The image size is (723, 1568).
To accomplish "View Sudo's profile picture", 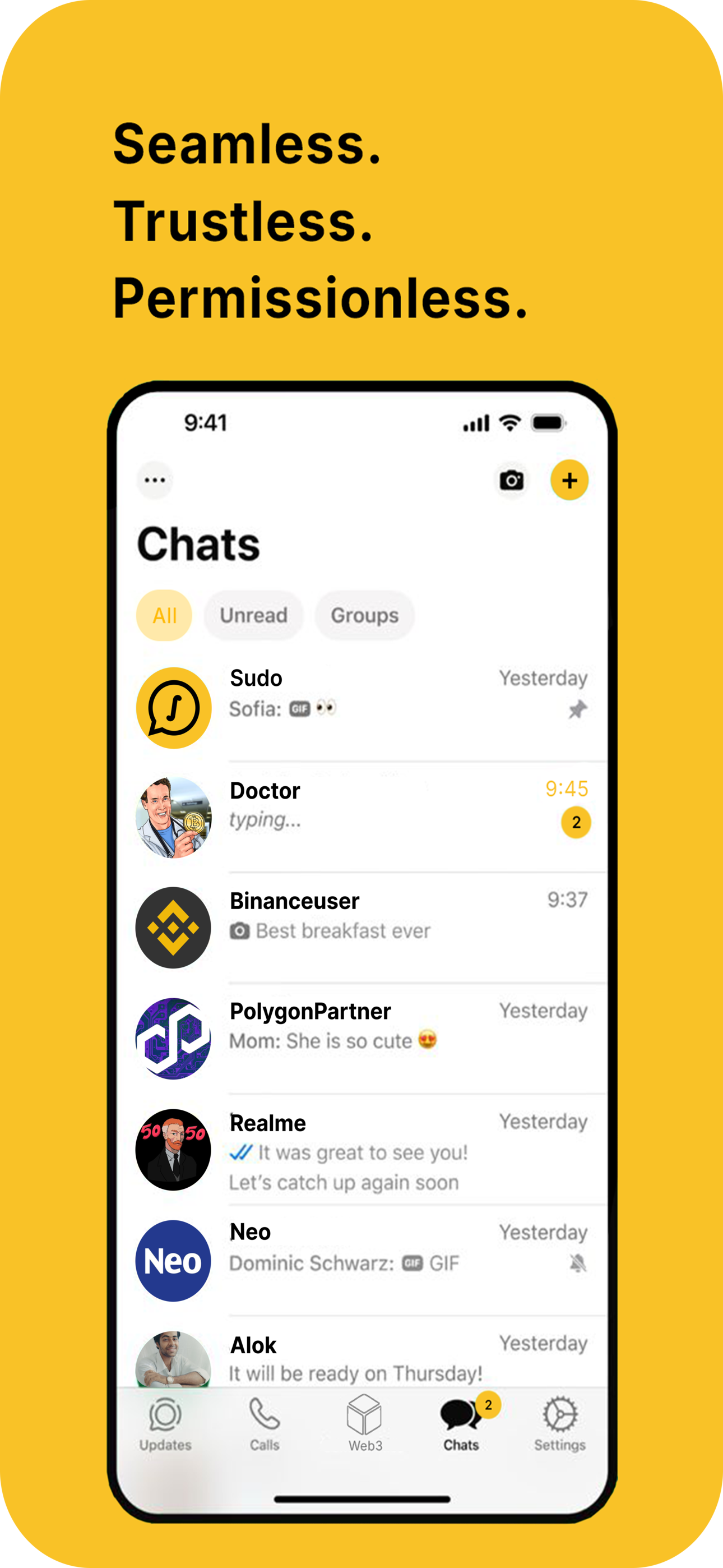I will coord(173,708).
